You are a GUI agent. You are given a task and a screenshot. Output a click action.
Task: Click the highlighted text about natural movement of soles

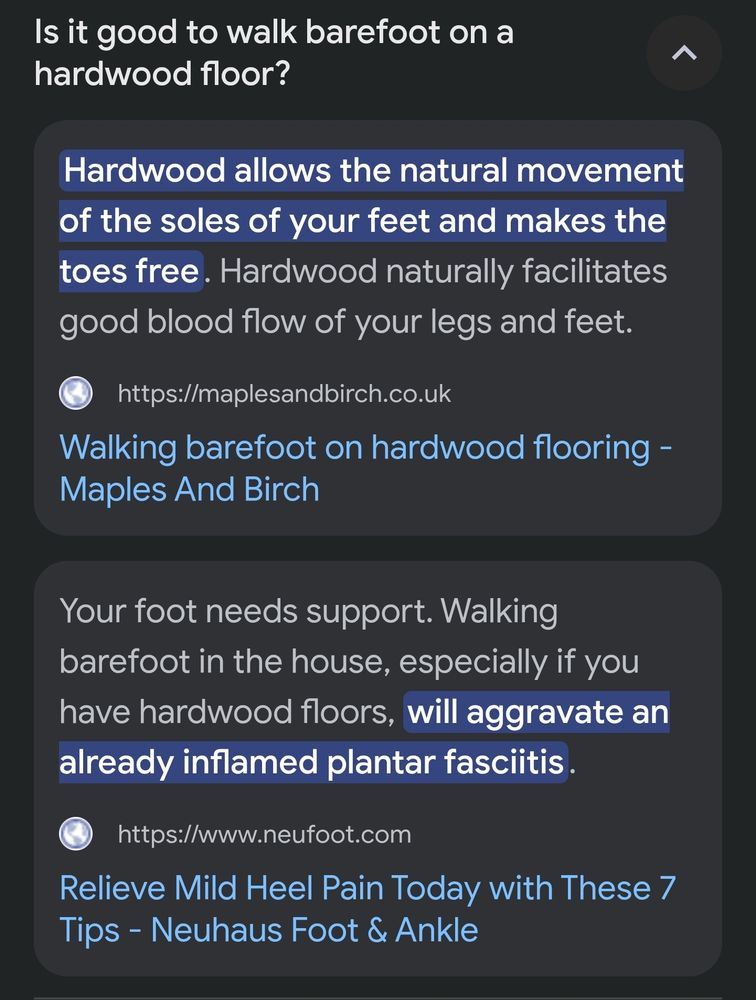point(372,220)
